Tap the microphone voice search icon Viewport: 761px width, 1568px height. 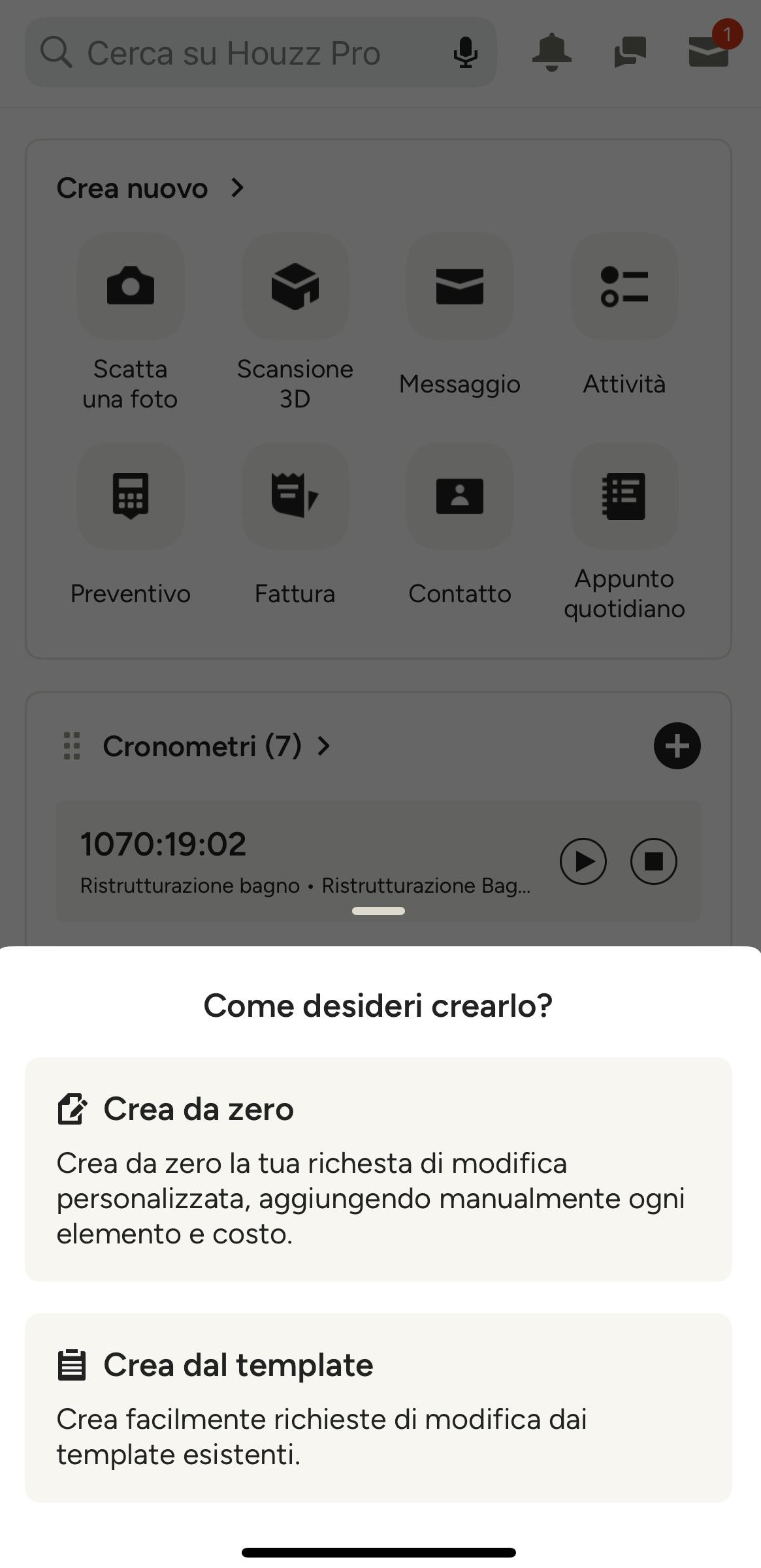pos(465,52)
